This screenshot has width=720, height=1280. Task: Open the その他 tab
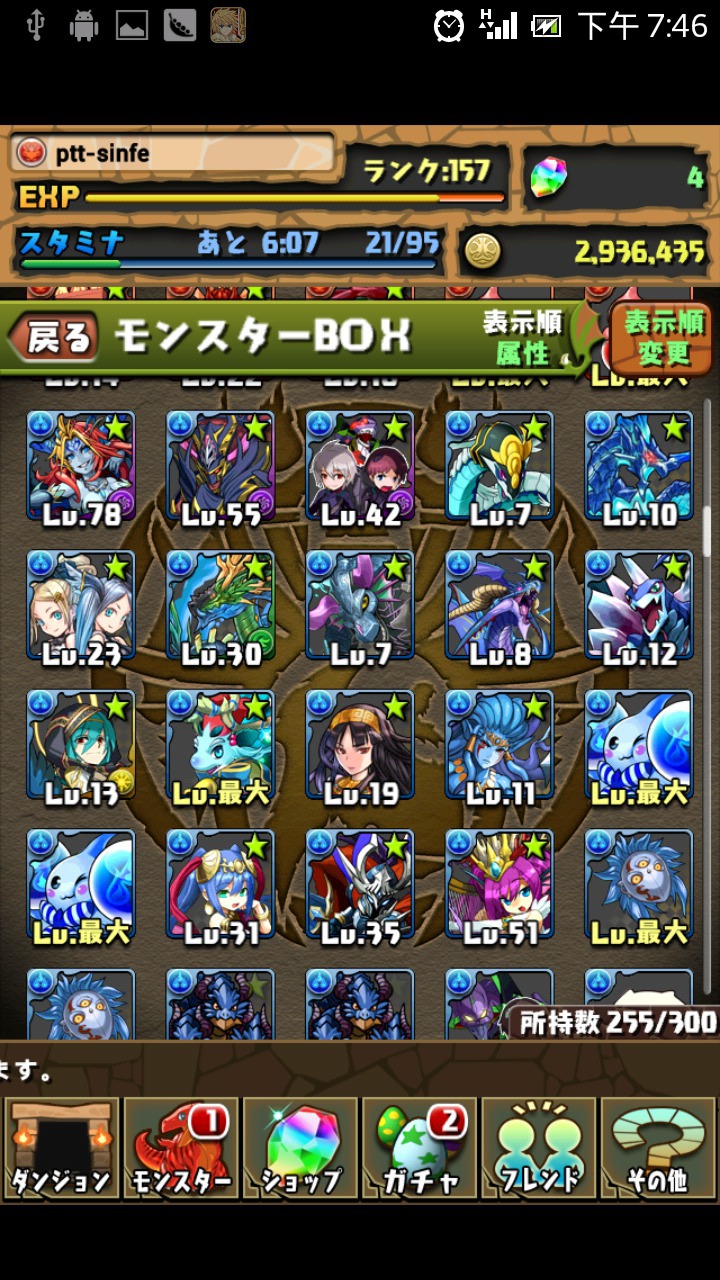coord(658,1149)
